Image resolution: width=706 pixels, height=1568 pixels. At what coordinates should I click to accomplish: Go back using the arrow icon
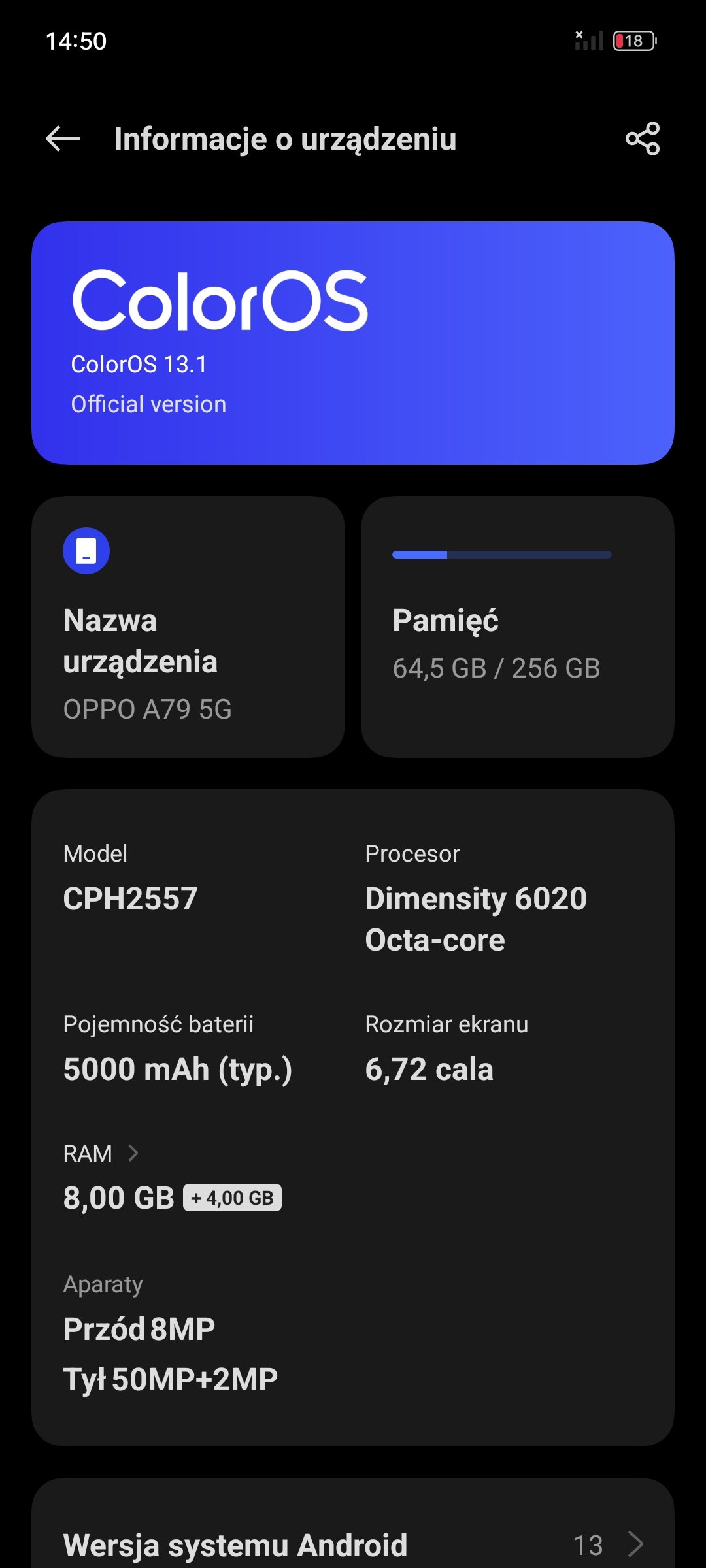coord(63,139)
